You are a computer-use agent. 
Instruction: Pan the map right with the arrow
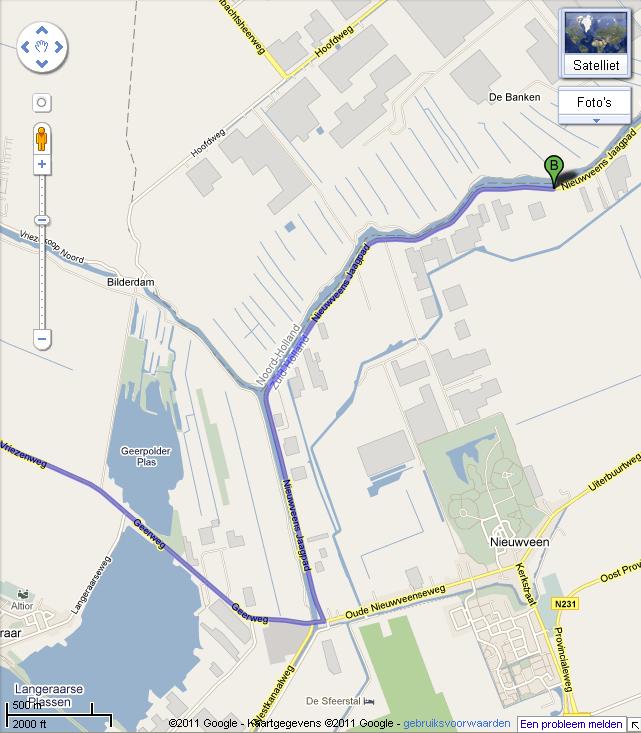tap(59, 46)
